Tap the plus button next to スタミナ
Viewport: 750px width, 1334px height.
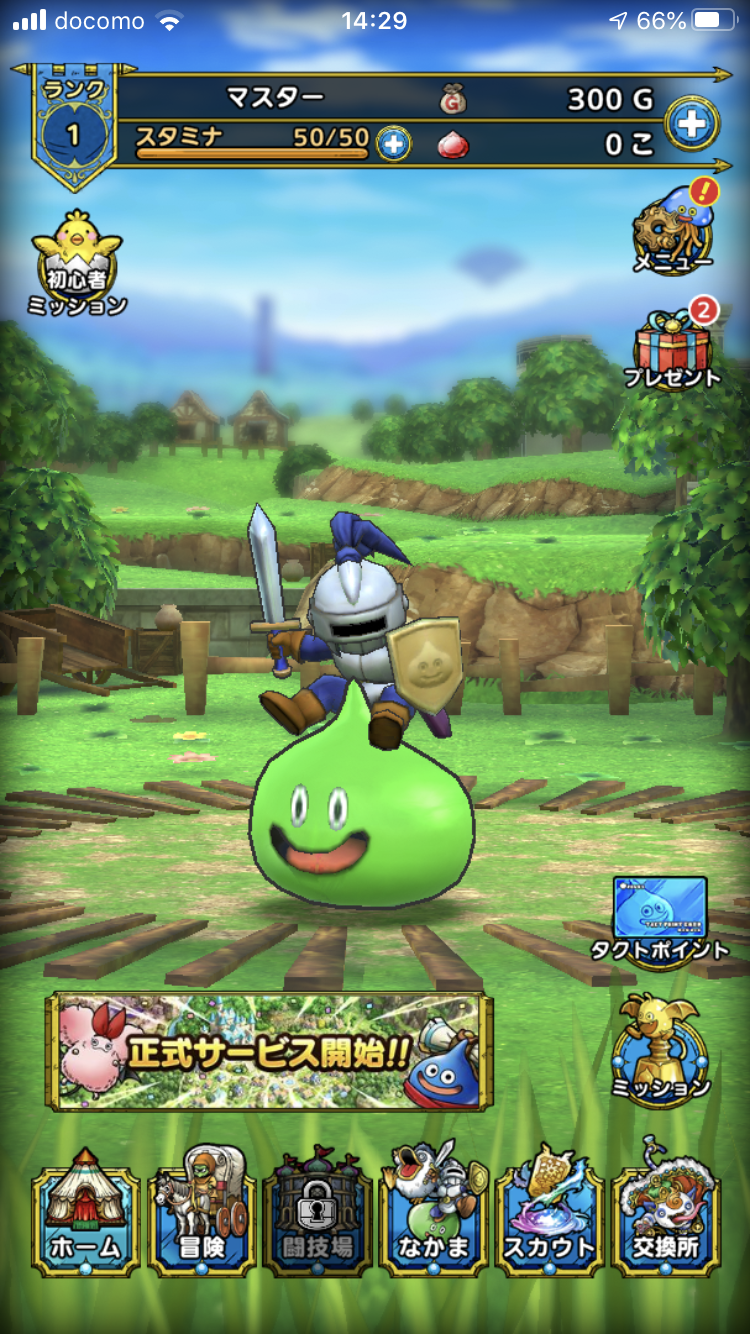point(393,144)
